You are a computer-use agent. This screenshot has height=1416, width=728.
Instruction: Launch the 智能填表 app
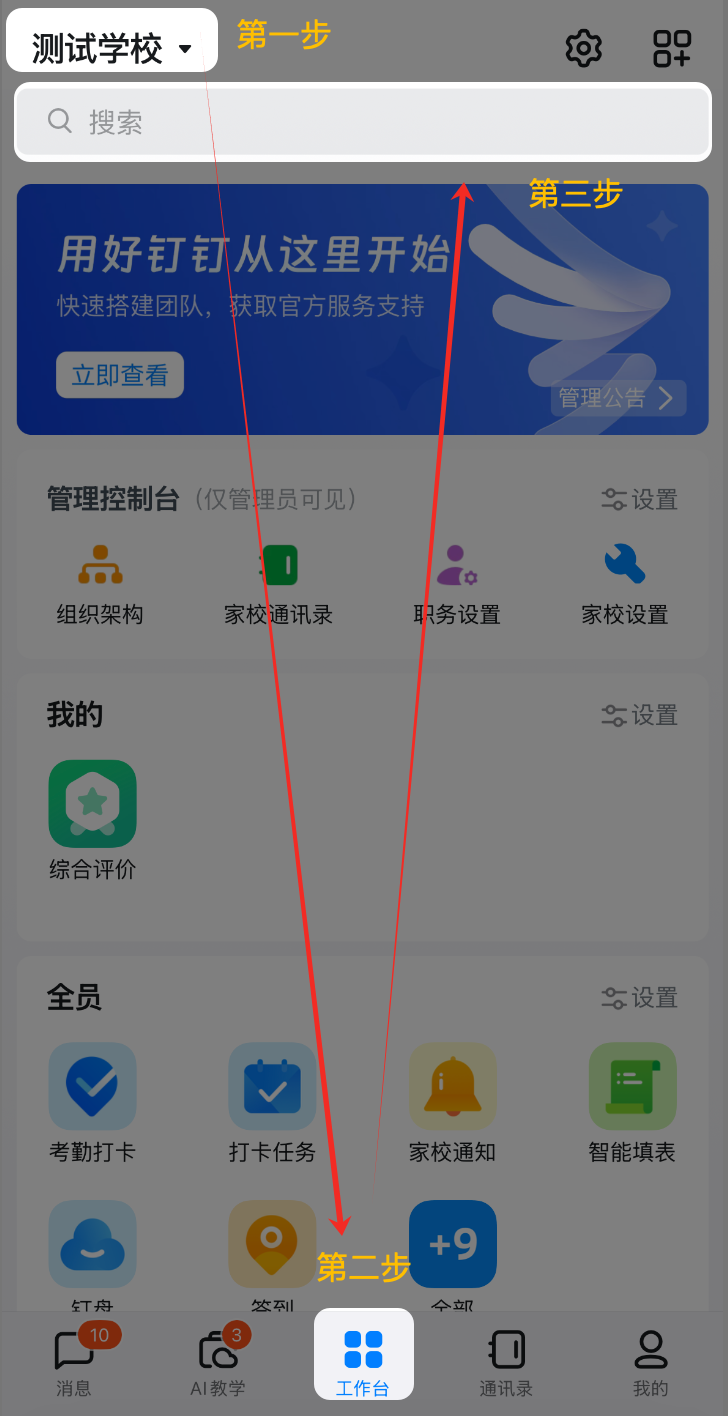pyautogui.click(x=632, y=1101)
